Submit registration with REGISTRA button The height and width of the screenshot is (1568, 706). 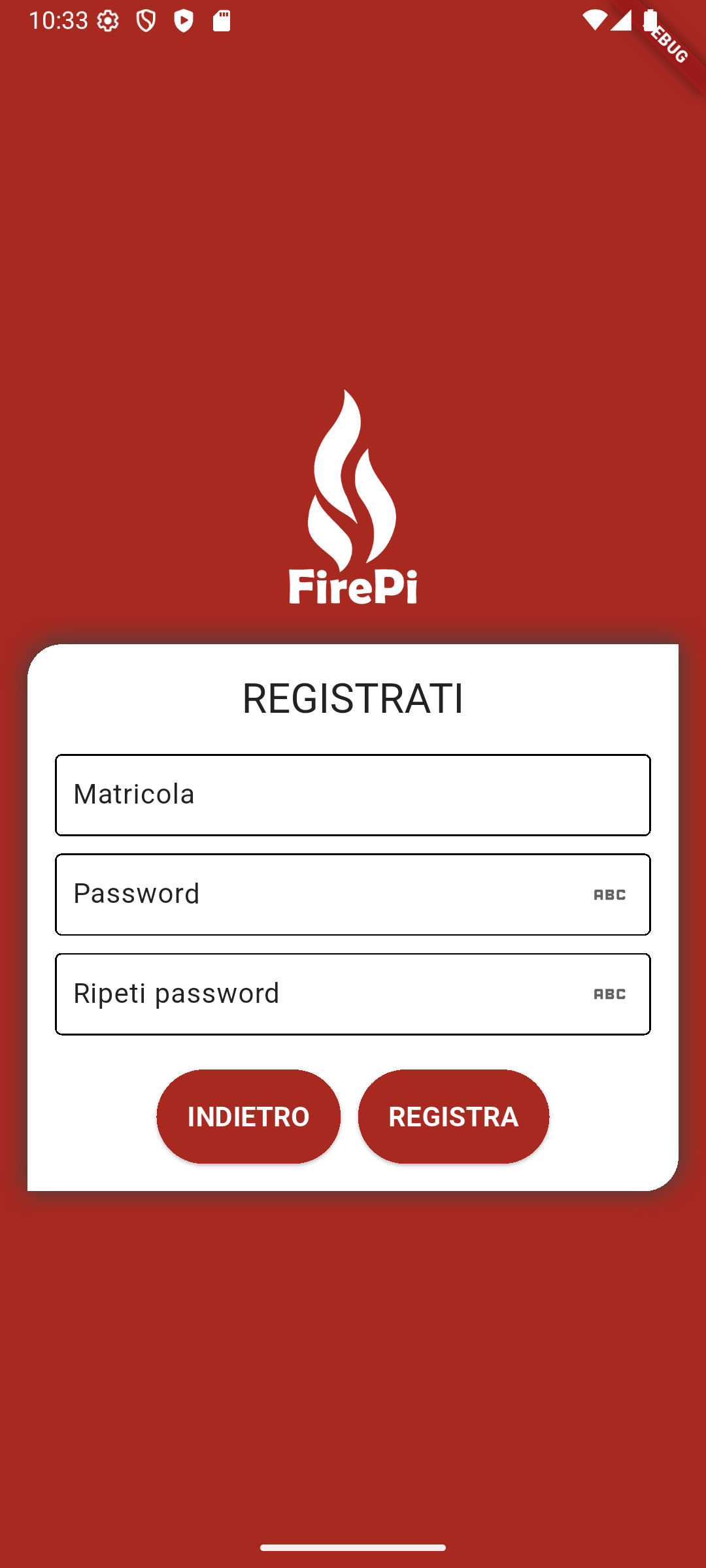click(x=453, y=1117)
